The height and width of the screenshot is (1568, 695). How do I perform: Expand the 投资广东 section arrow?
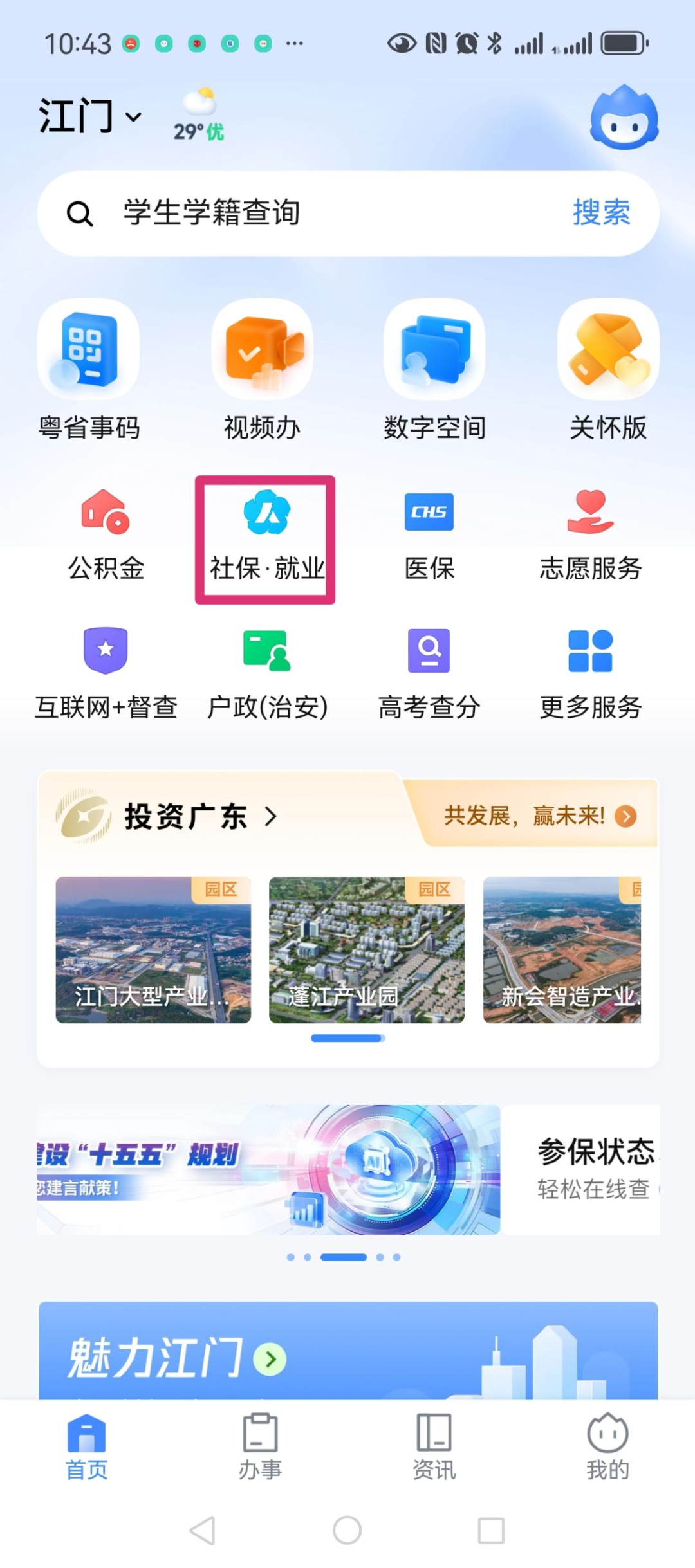(271, 816)
